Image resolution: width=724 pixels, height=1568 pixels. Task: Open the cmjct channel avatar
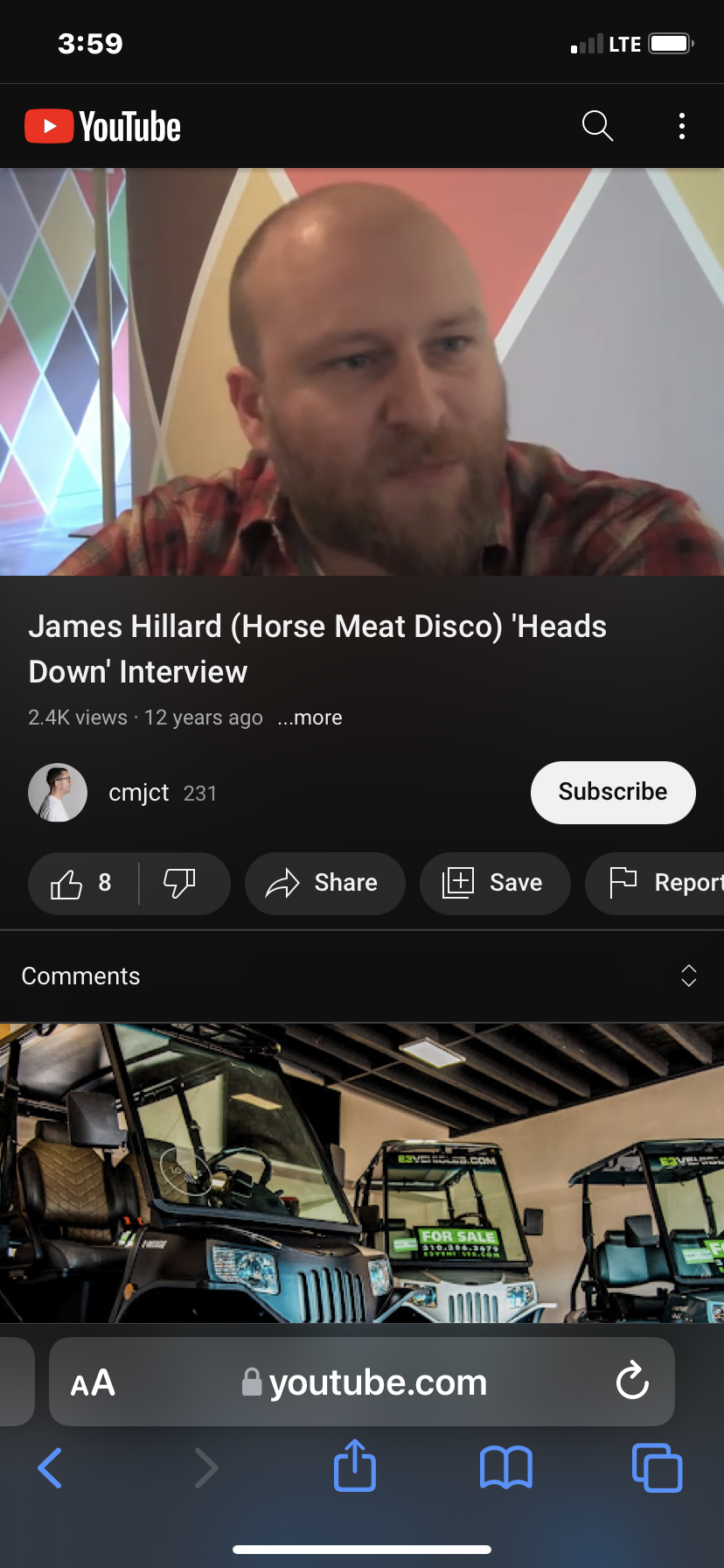click(58, 793)
